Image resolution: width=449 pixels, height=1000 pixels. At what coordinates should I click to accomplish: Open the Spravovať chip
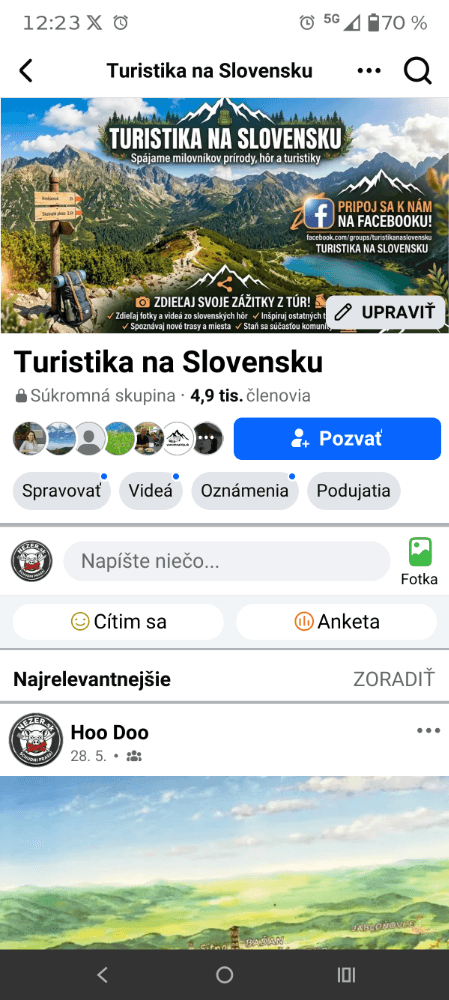tap(61, 491)
